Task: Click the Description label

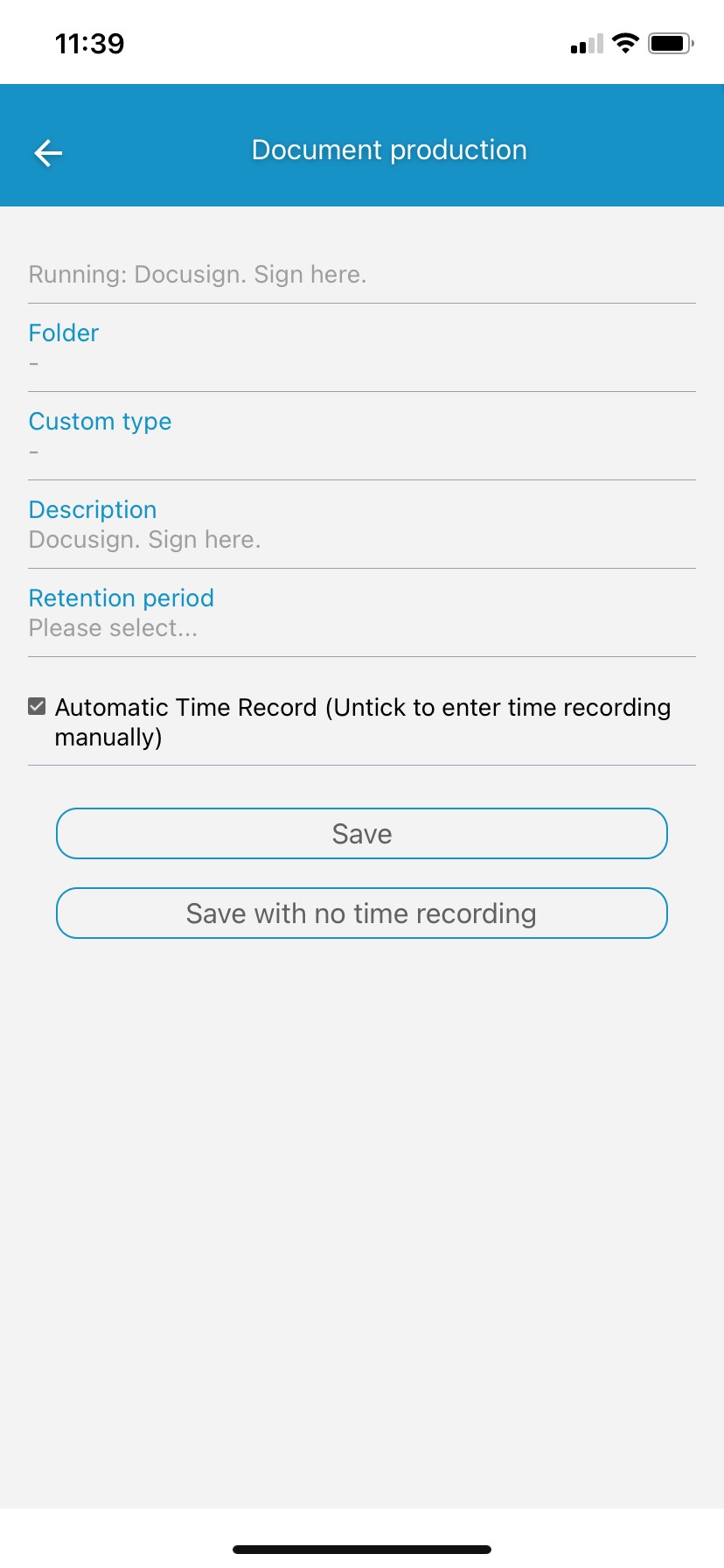Action: [93, 509]
